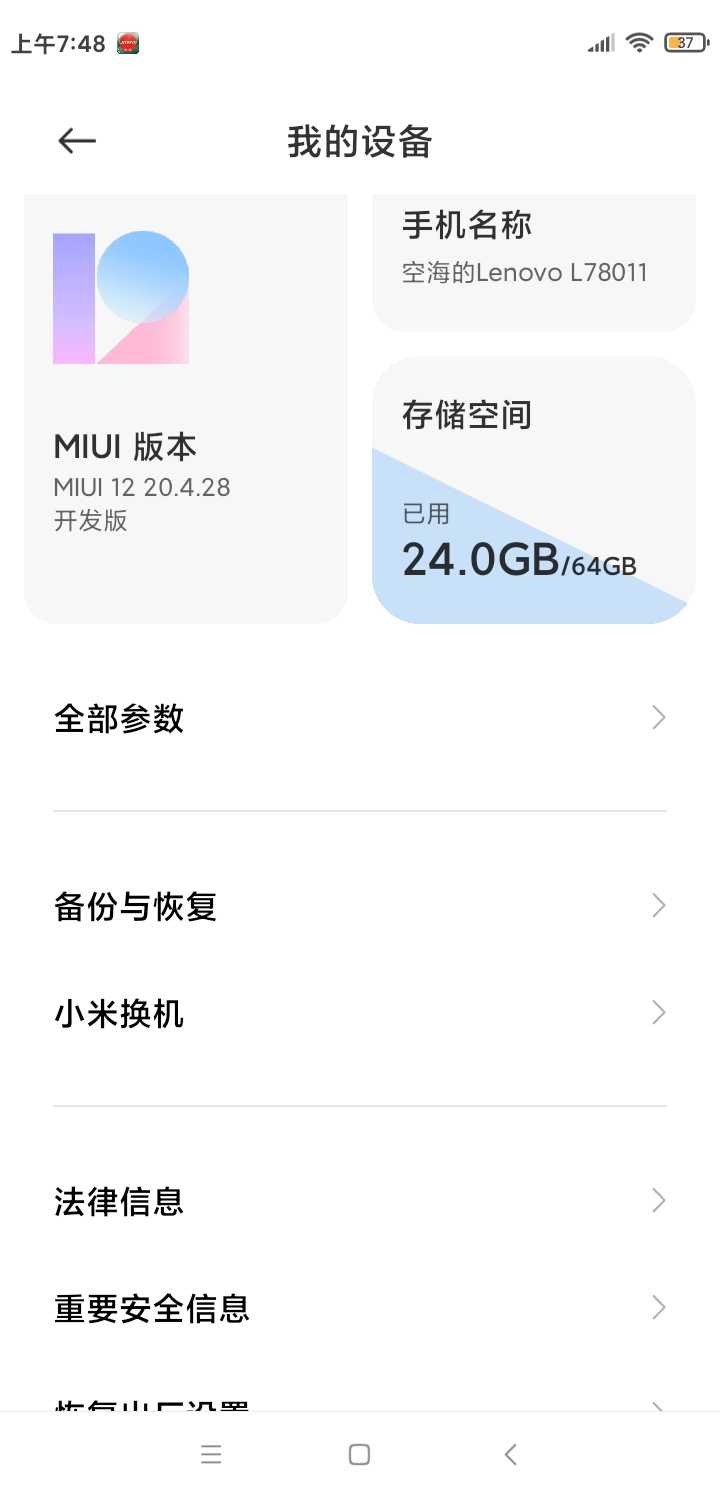Screen dimensions: 720x1497
Task: Open 备份与恢复
Action: pyautogui.click(x=360, y=906)
